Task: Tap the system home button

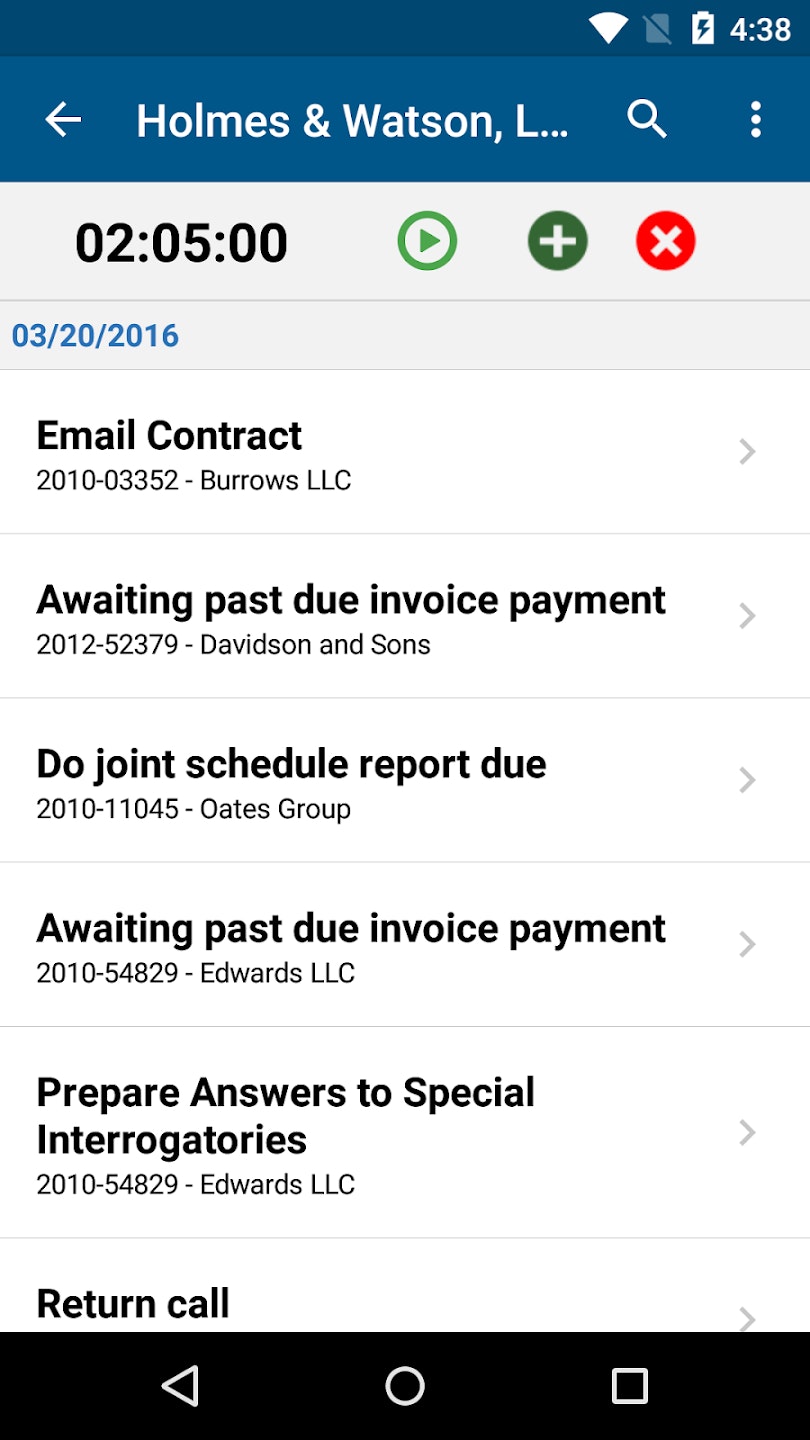Action: (405, 1386)
